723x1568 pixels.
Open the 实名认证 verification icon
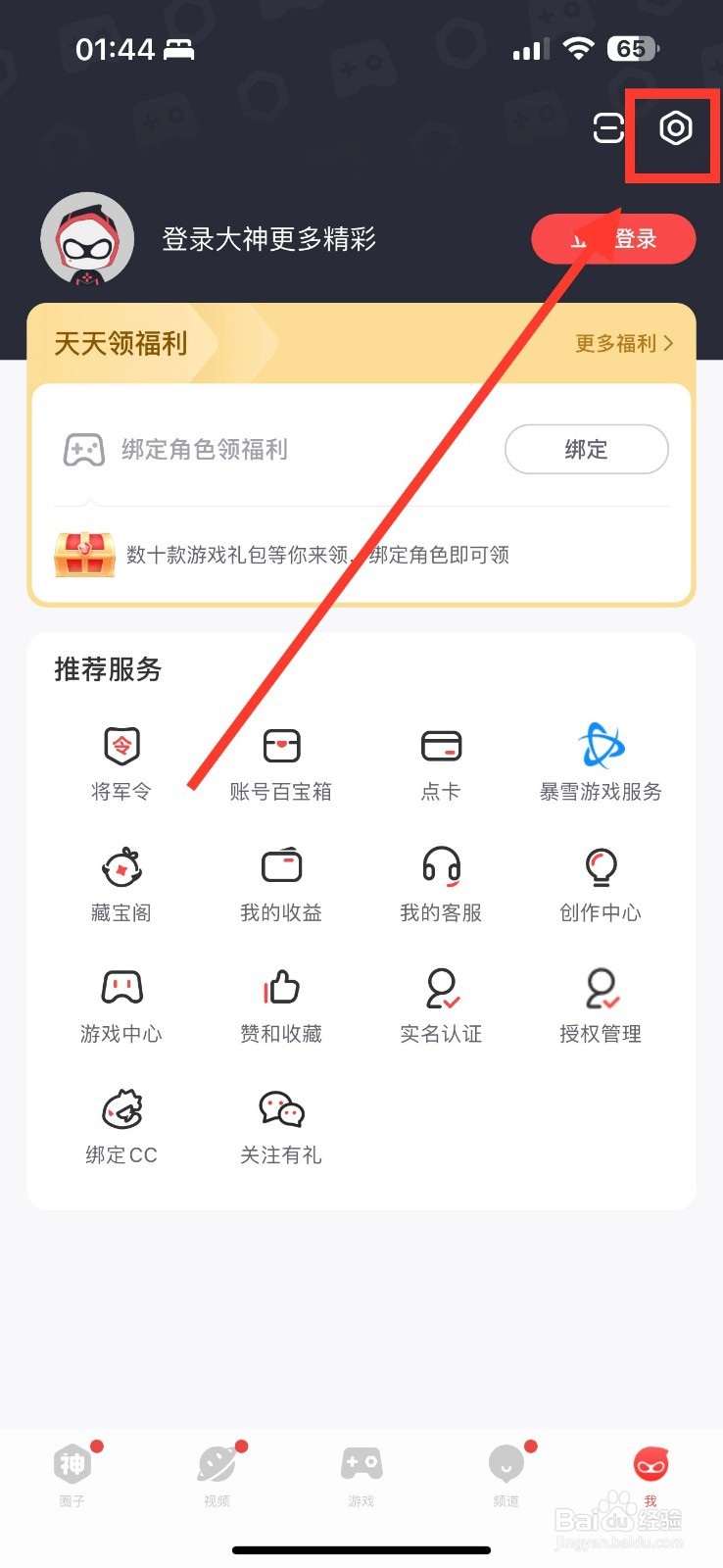[440, 988]
